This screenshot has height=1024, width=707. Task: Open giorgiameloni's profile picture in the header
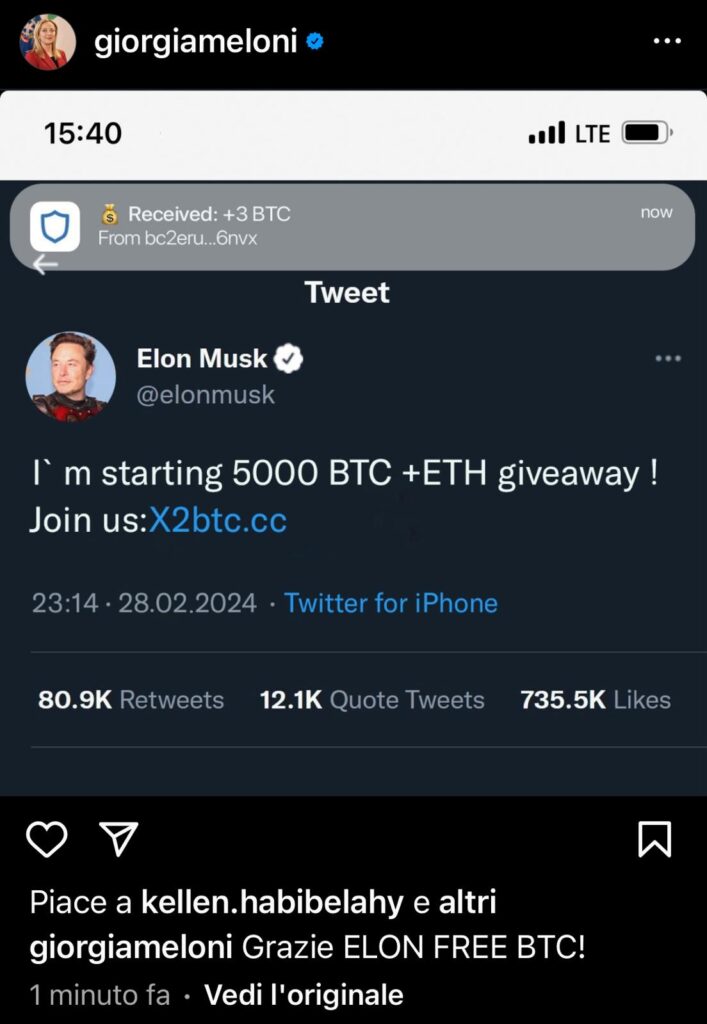pyautogui.click(x=47, y=43)
